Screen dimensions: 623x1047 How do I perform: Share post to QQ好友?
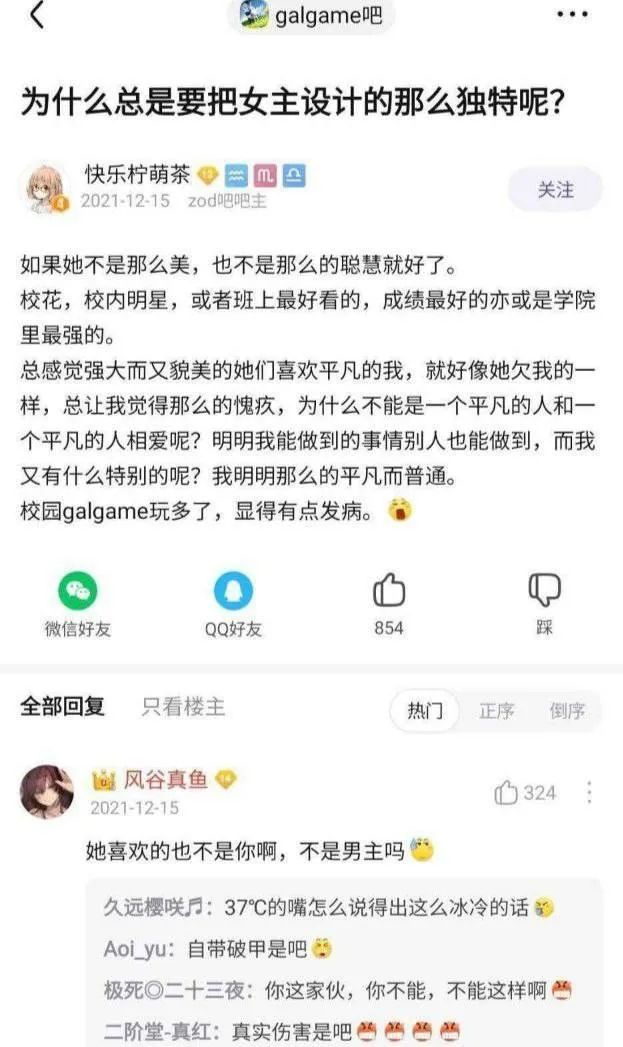tap(233, 604)
